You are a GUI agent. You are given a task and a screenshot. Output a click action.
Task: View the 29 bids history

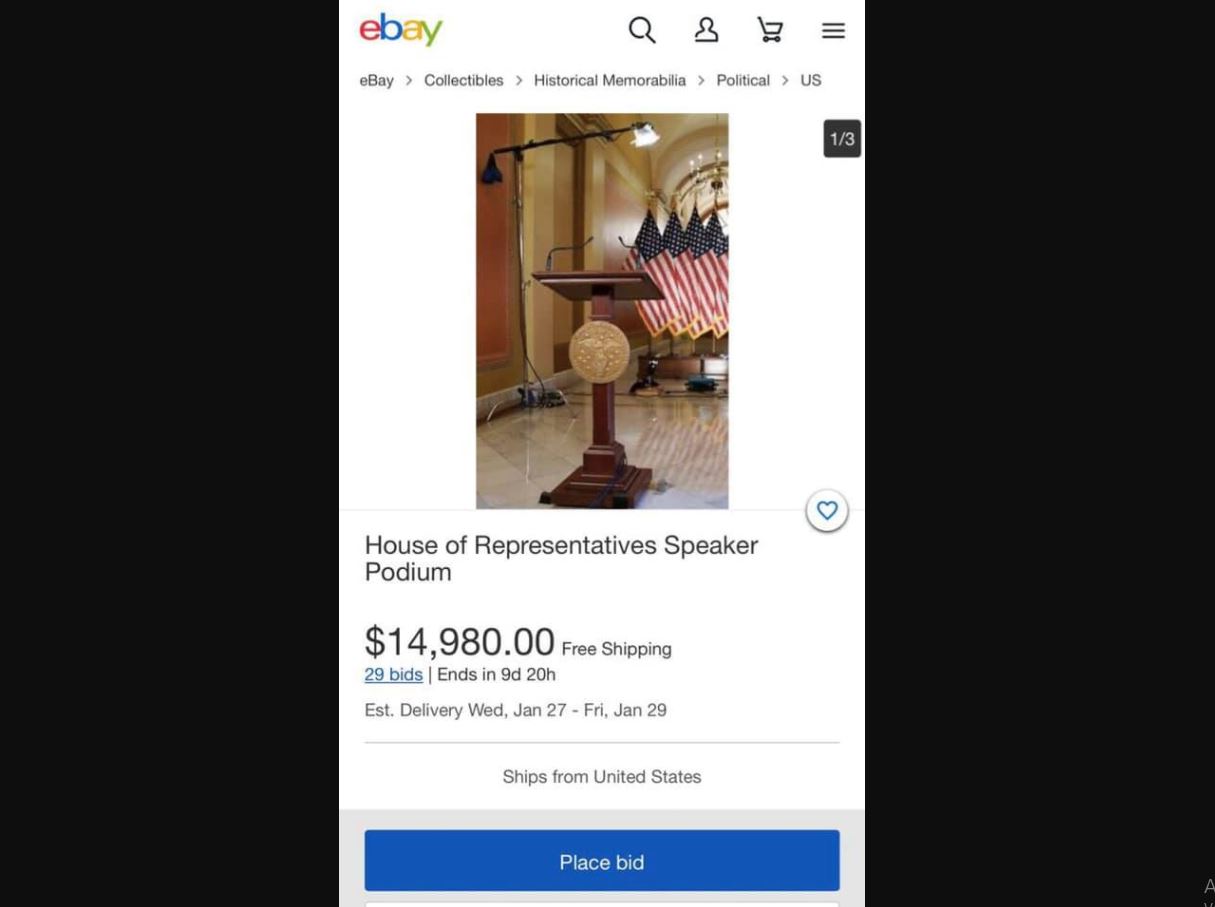[x=393, y=675]
